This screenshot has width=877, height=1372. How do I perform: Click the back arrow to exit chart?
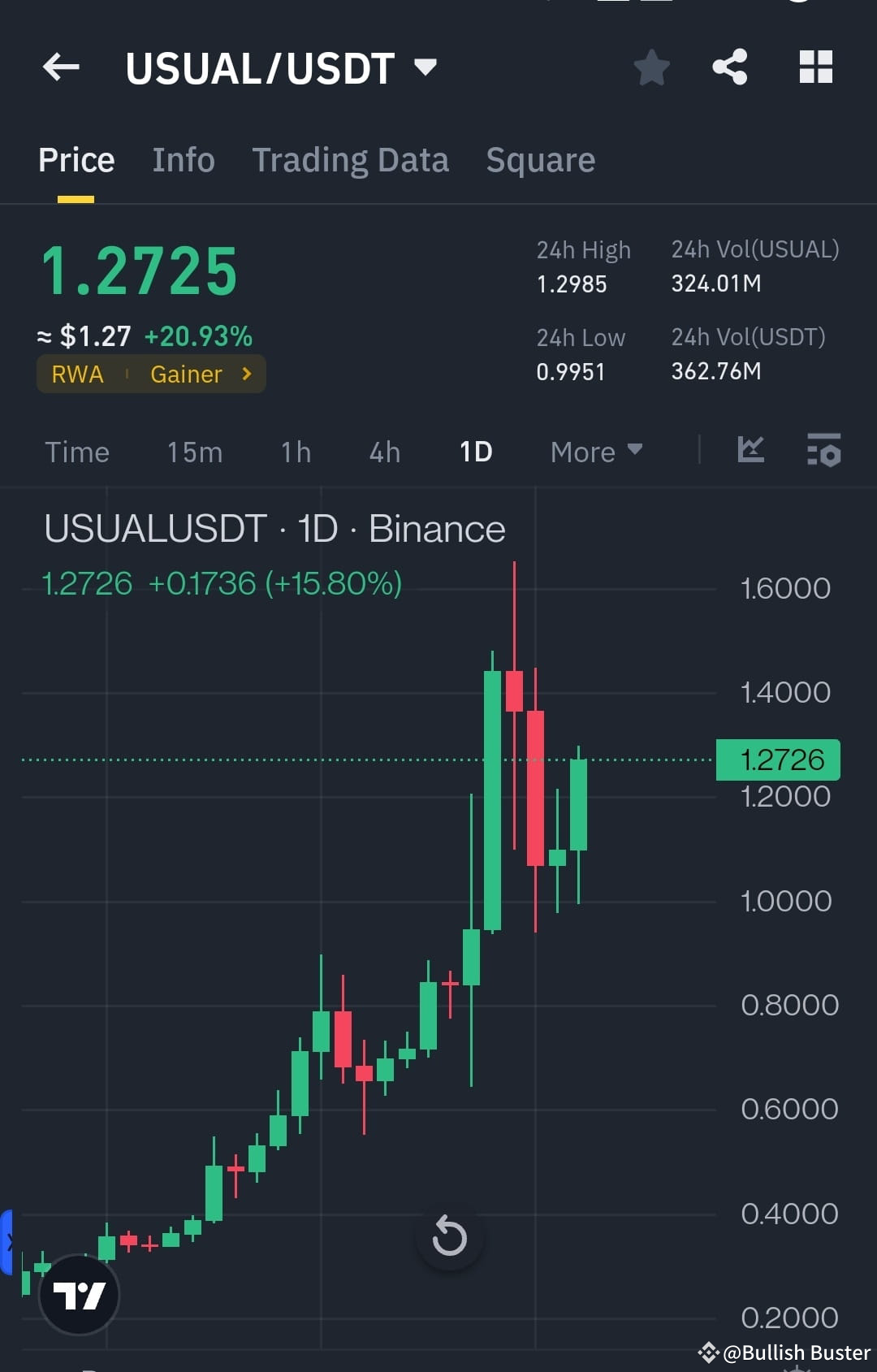point(61,67)
